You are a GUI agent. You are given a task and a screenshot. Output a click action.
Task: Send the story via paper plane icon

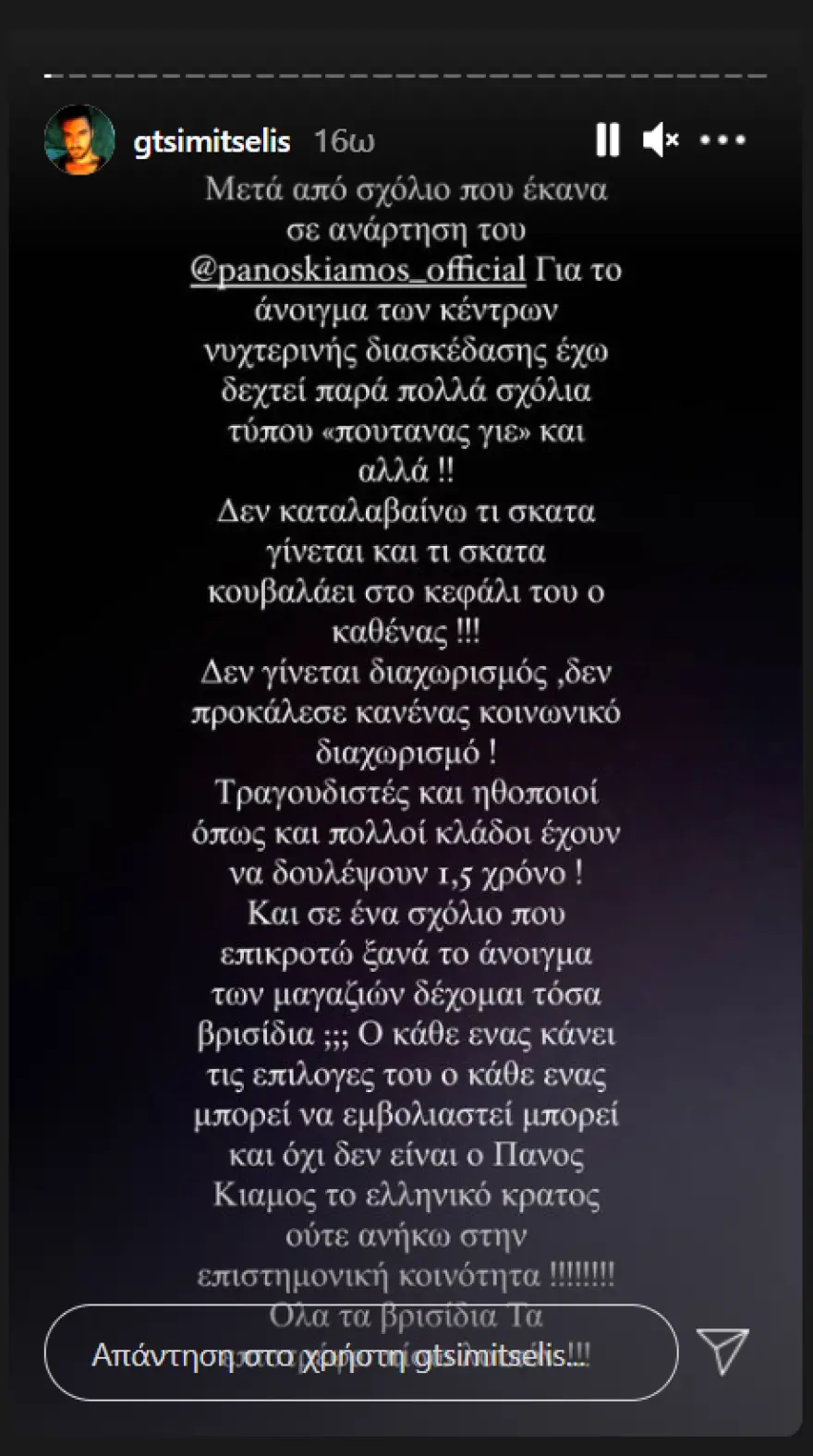722,1352
